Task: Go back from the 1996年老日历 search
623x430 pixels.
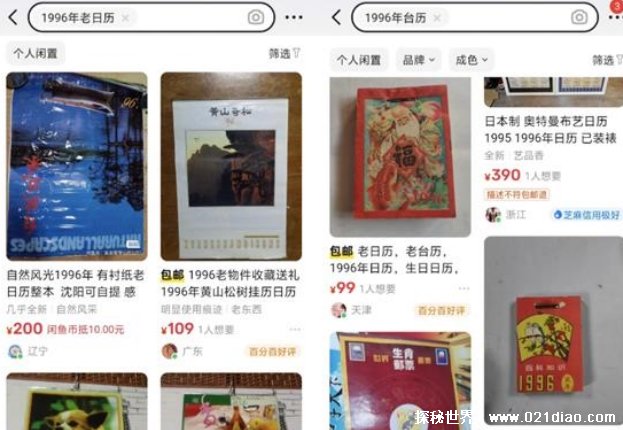Action: pyautogui.click(x=12, y=17)
